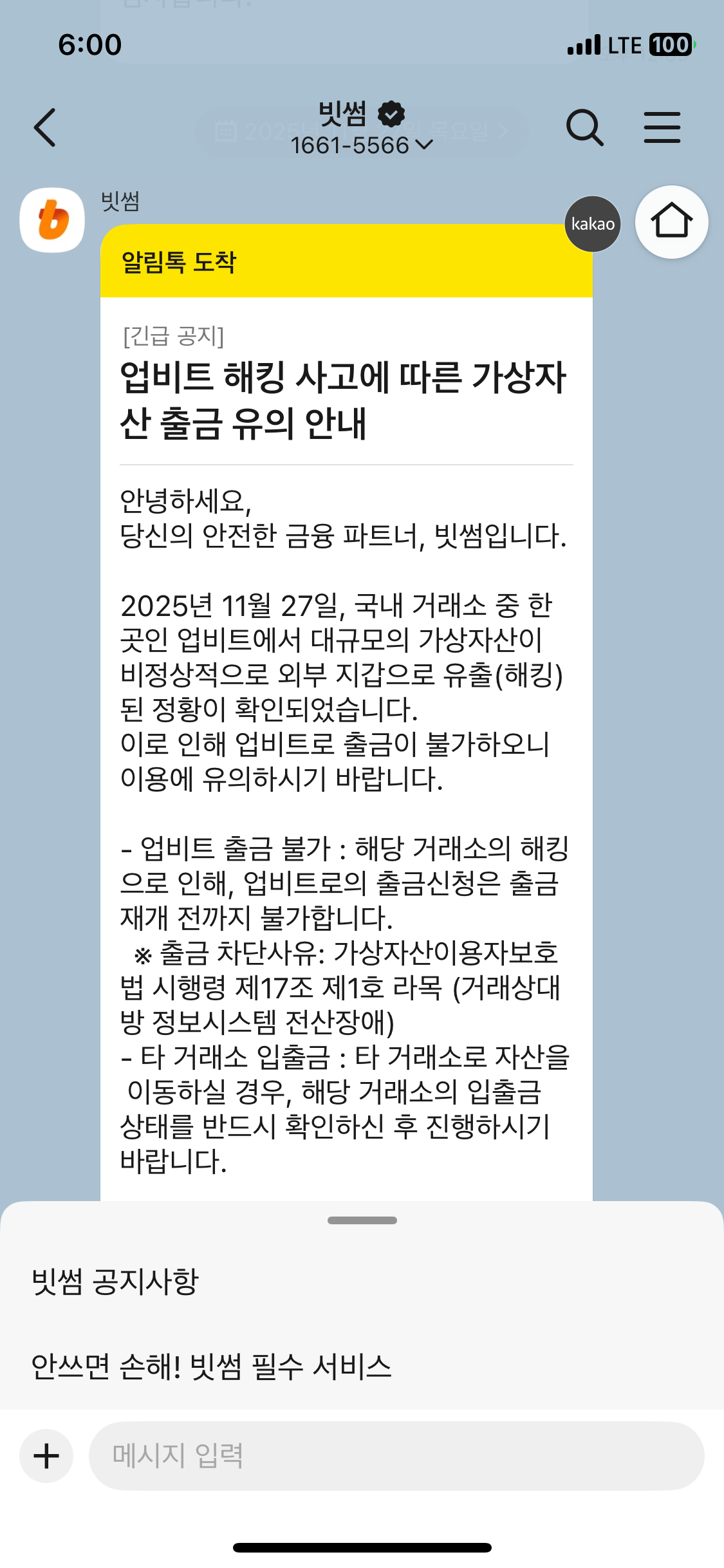724x1568 pixels.
Task: Open the hamburger menu
Action: 662,127
